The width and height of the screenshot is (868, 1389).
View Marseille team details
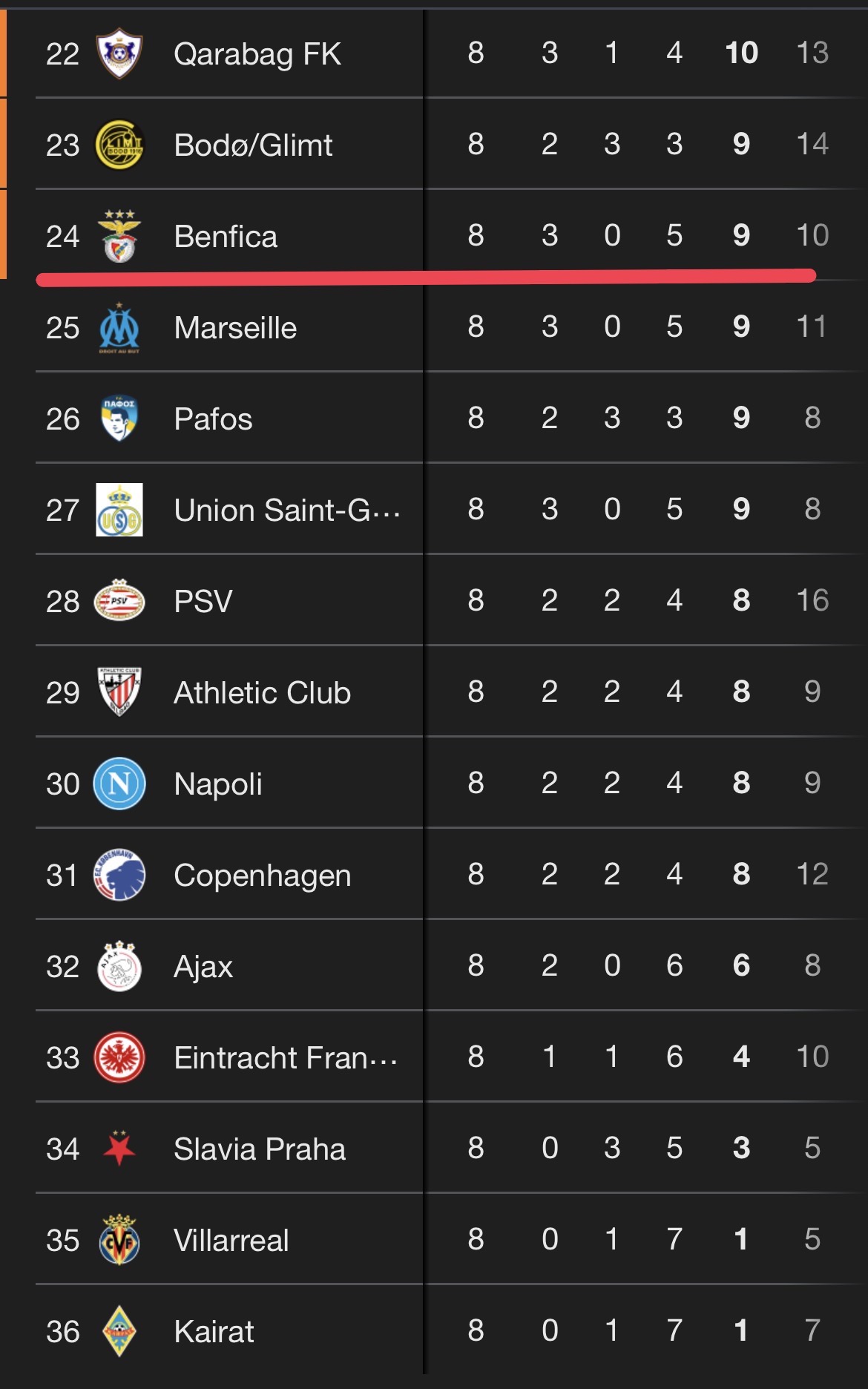[235, 327]
